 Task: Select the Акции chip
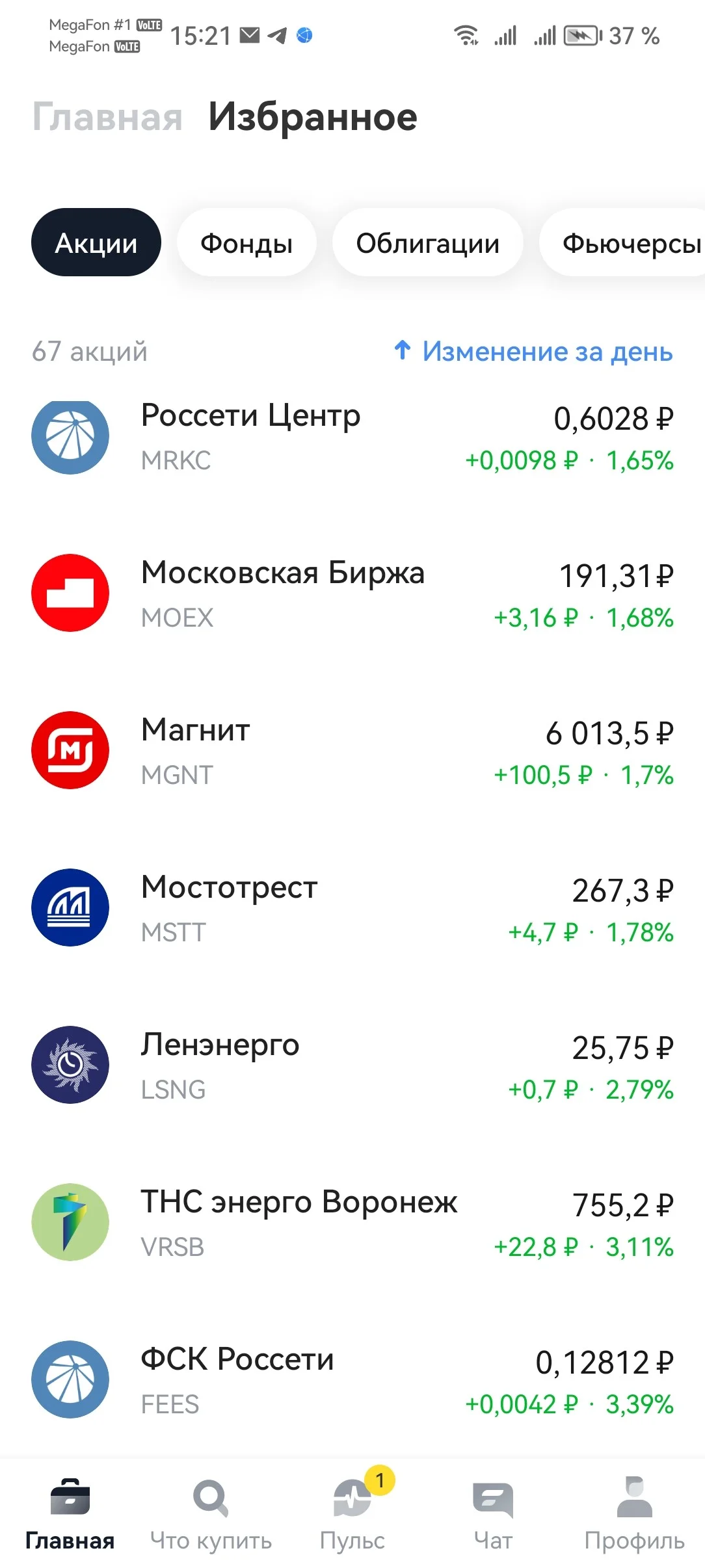96,242
